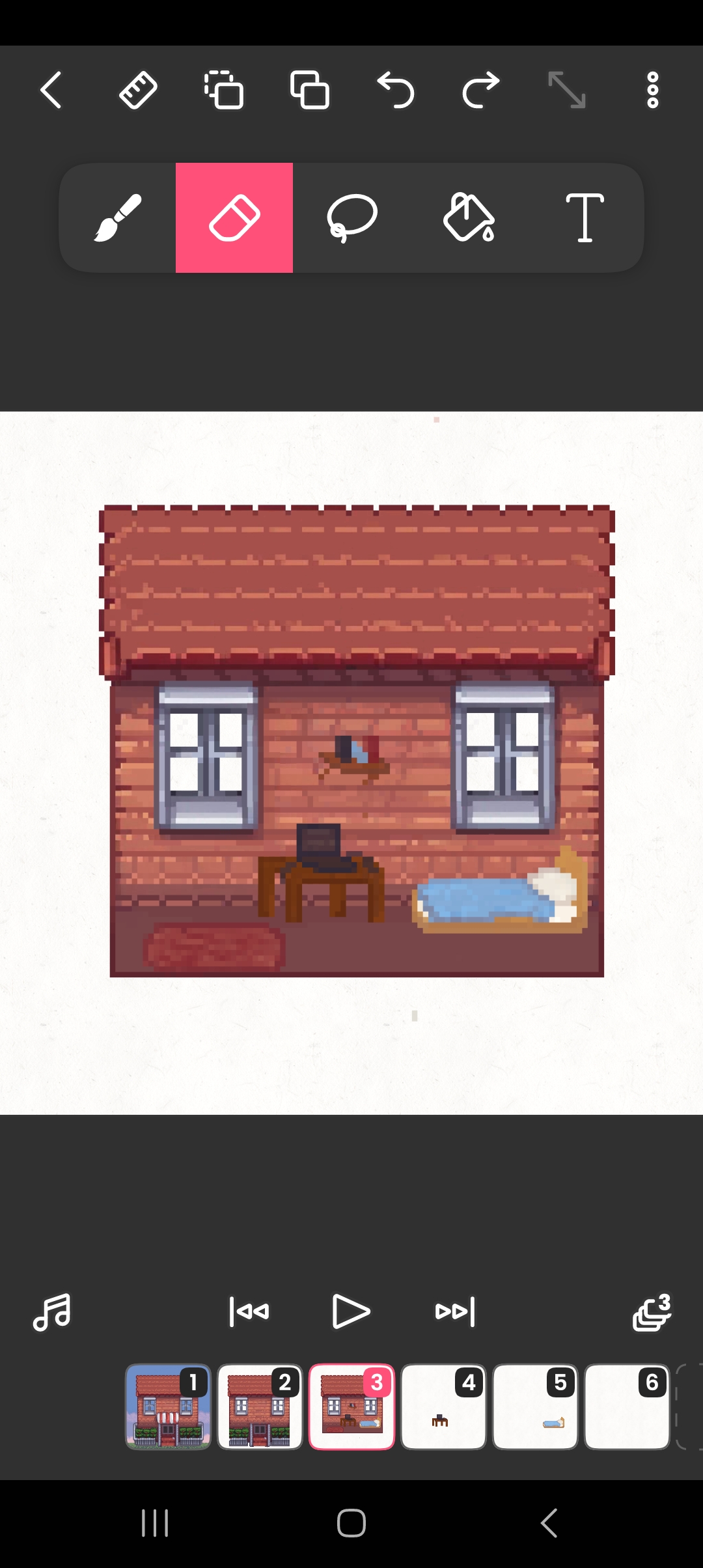Screen dimensions: 703x1568
Task: Jump to the first frame
Action: [x=249, y=1311]
